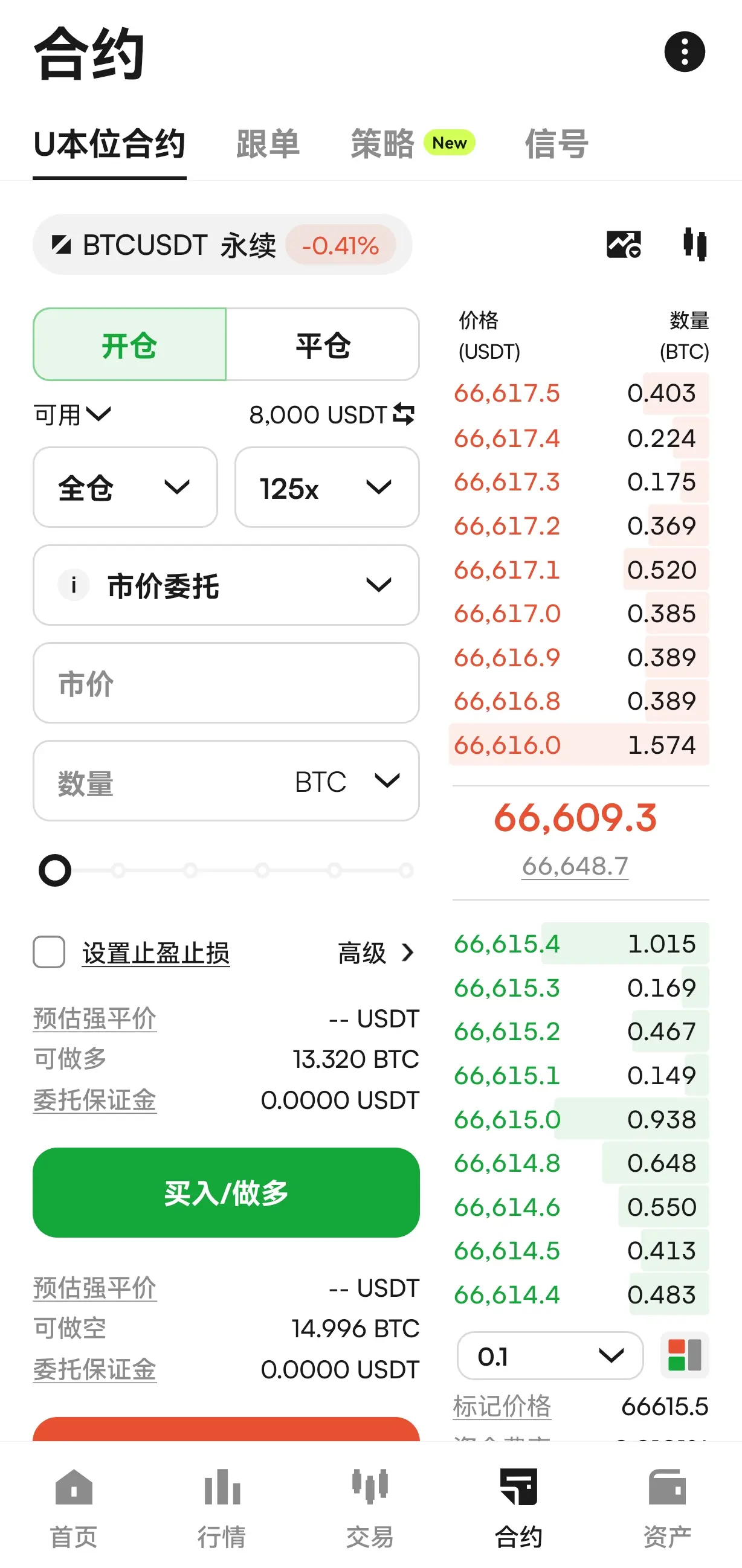The height and width of the screenshot is (1568, 742).
Task: Open the 市价委托 order type dropdown
Action: pos(226,585)
